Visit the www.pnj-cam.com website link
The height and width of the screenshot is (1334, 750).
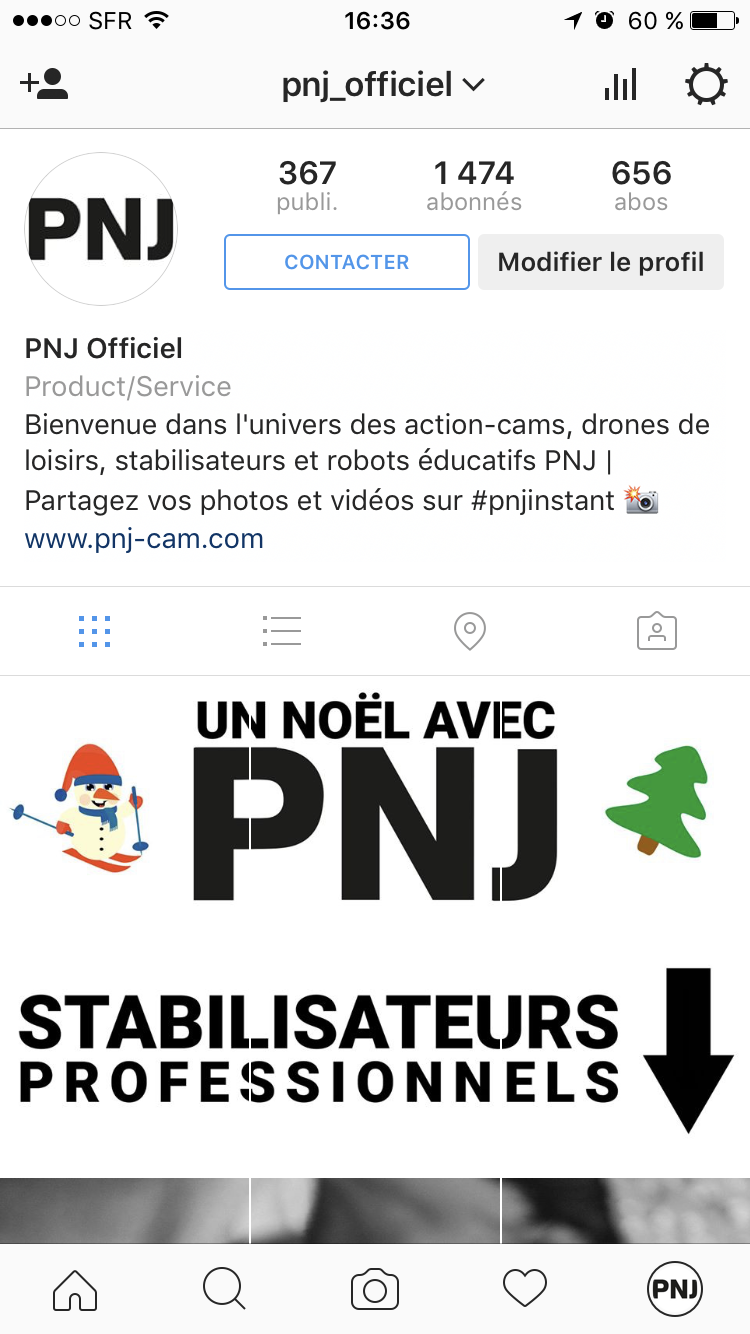point(144,538)
